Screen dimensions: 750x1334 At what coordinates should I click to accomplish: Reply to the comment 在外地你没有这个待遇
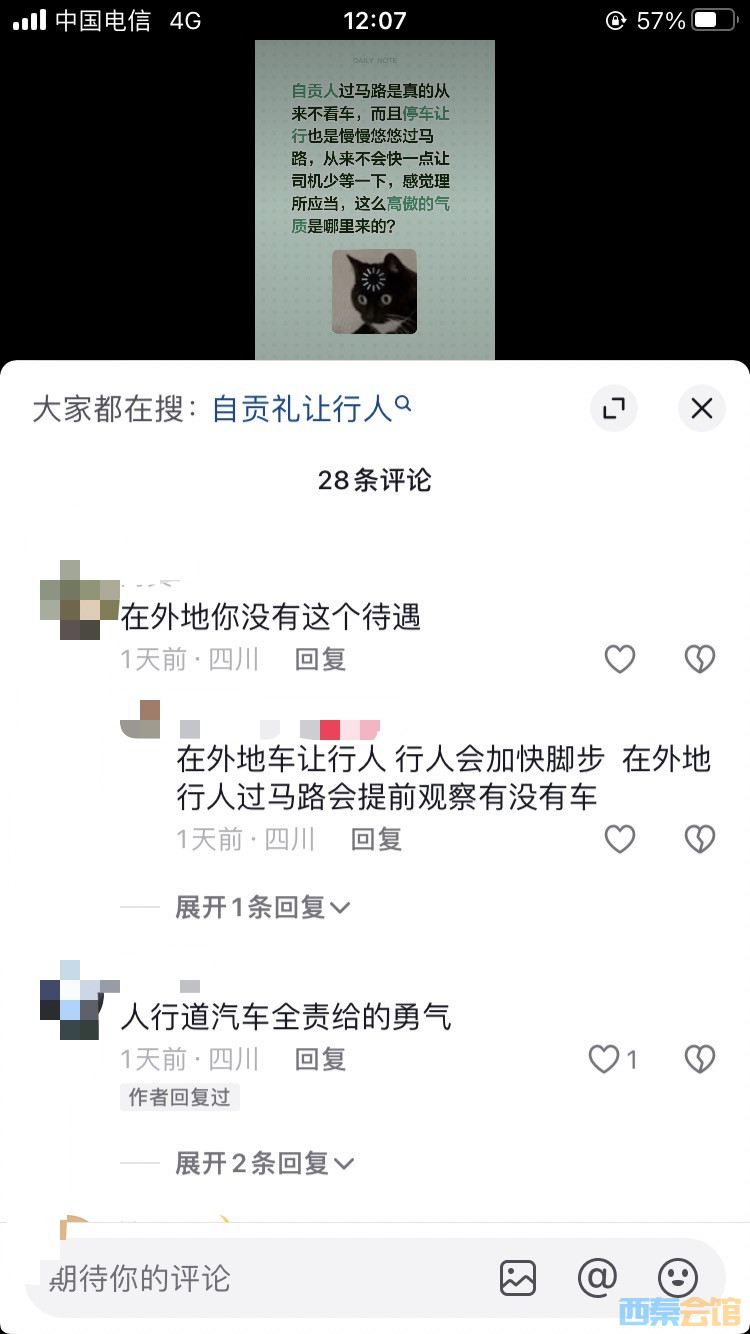[320, 659]
